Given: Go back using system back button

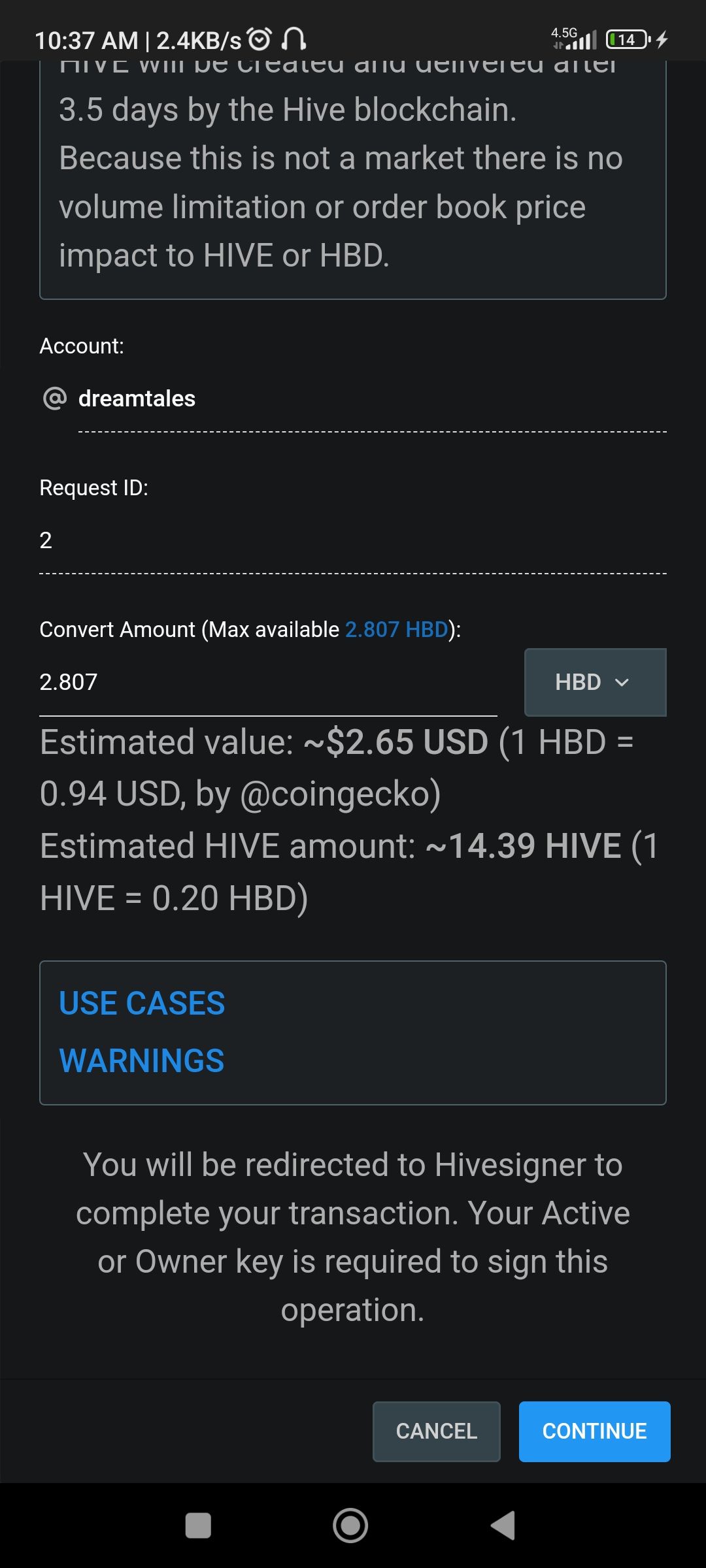Looking at the screenshot, I should click(503, 1526).
